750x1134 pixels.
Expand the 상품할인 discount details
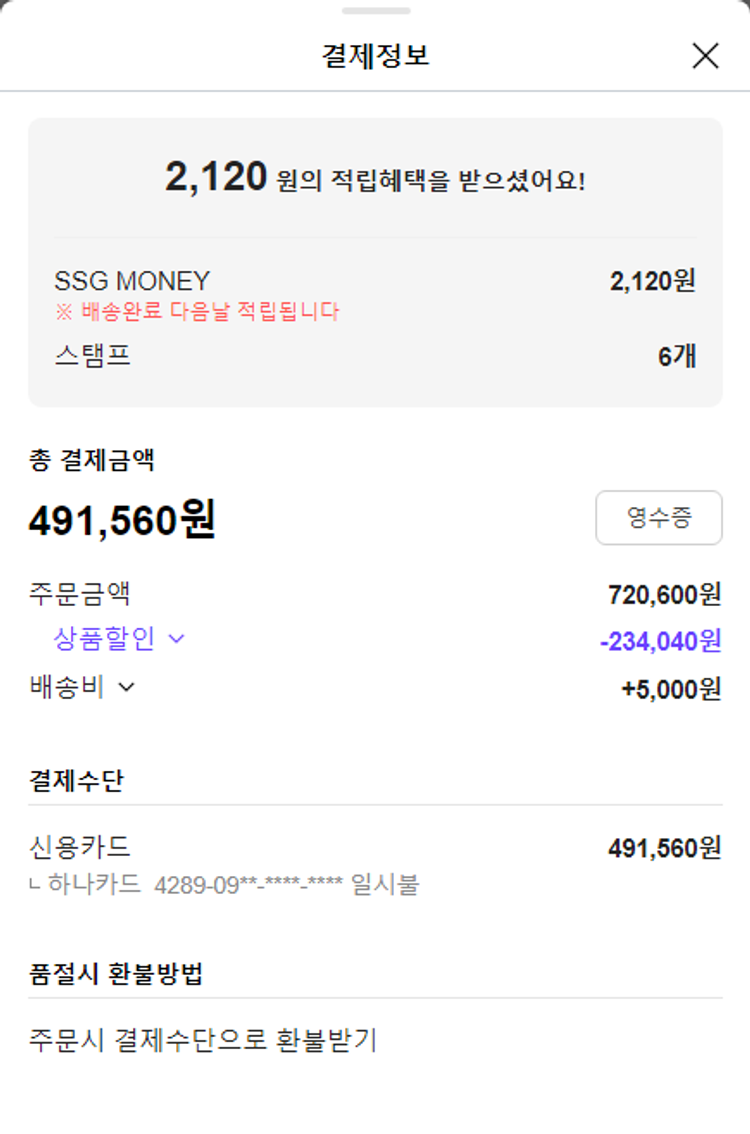(x=120, y=639)
